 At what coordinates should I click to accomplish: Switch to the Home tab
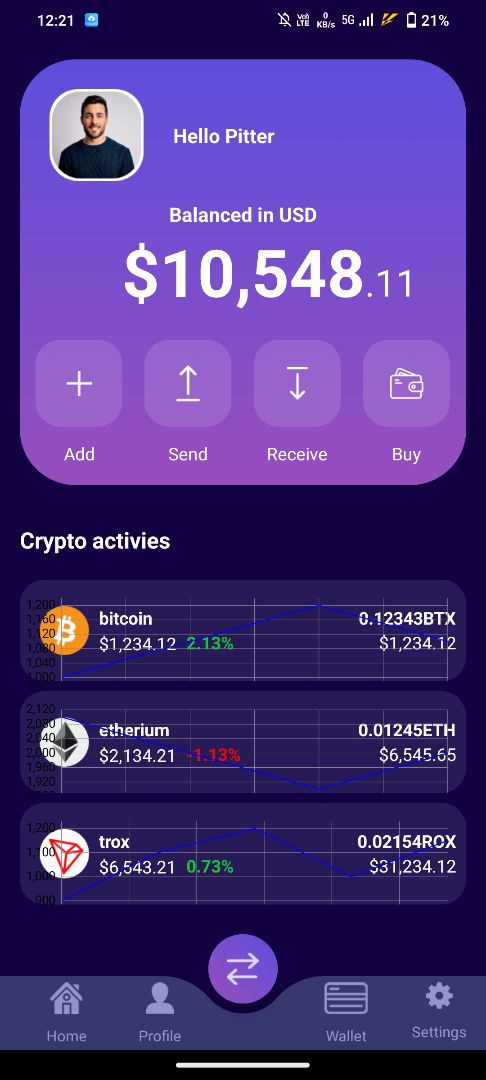[x=66, y=1012]
